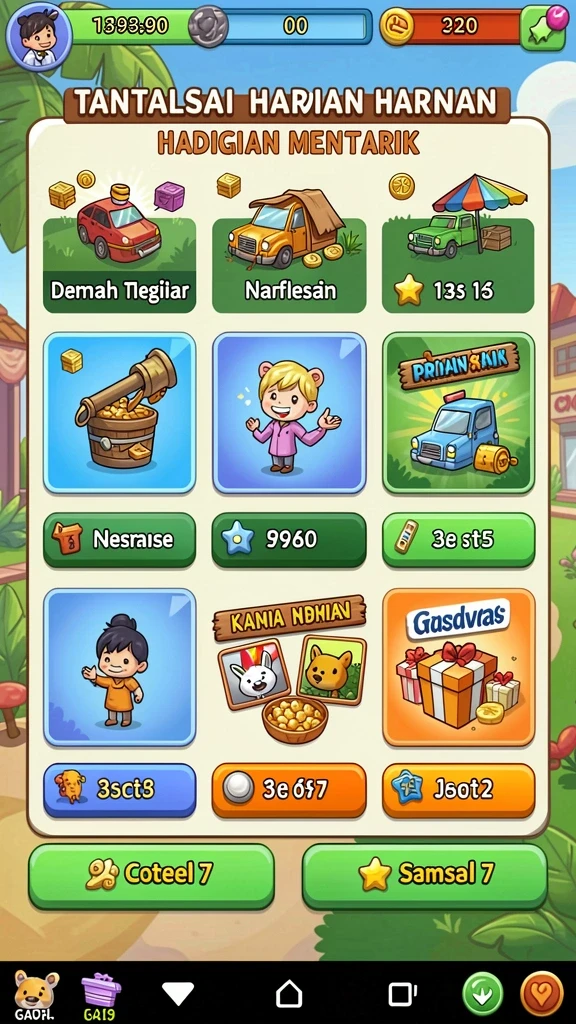Screen dimensions: 576x1024
Task: Select the blonde character in pink tile
Action: (x=289, y=413)
